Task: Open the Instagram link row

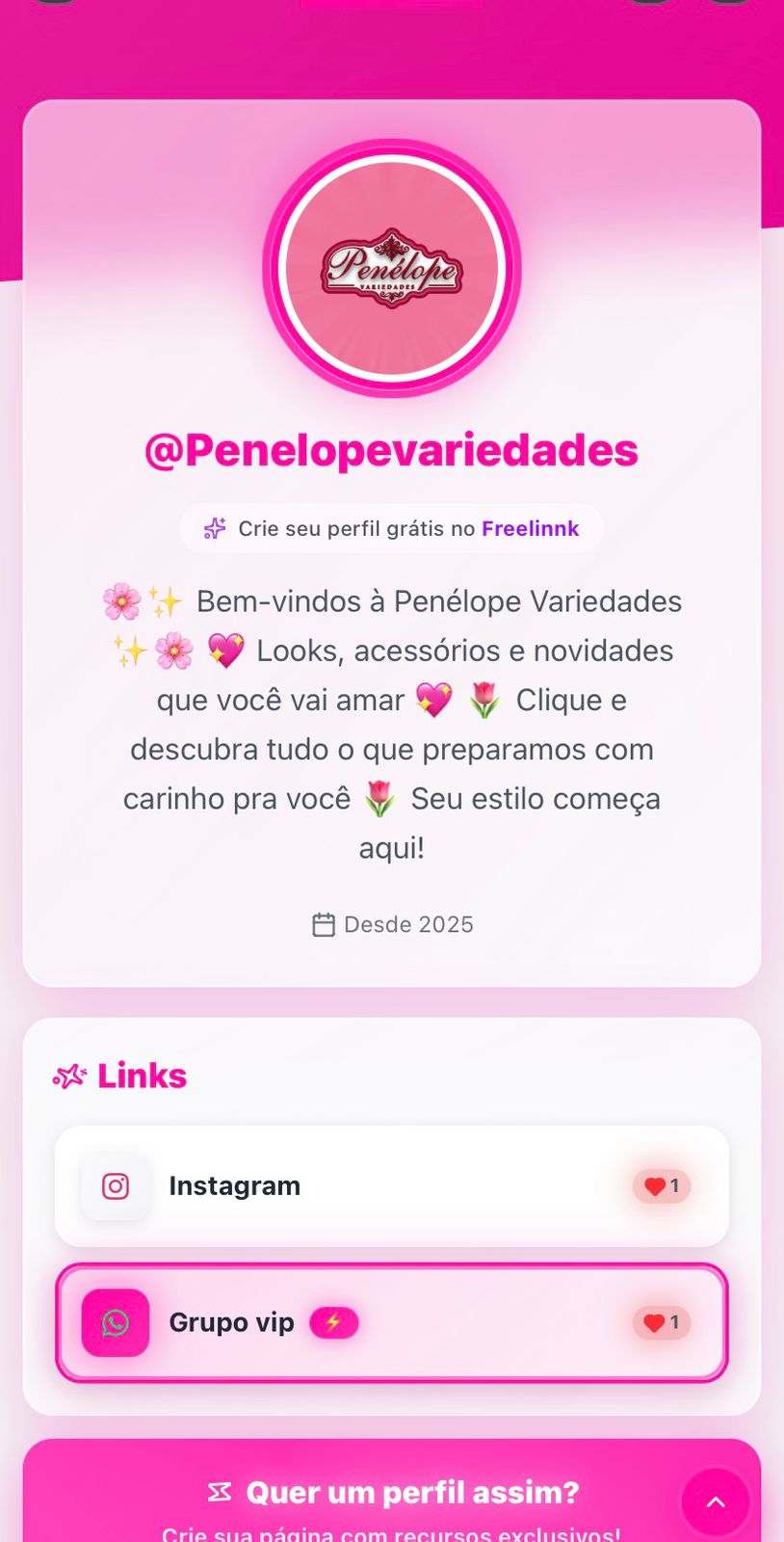Action: pyautogui.click(x=391, y=1186)
